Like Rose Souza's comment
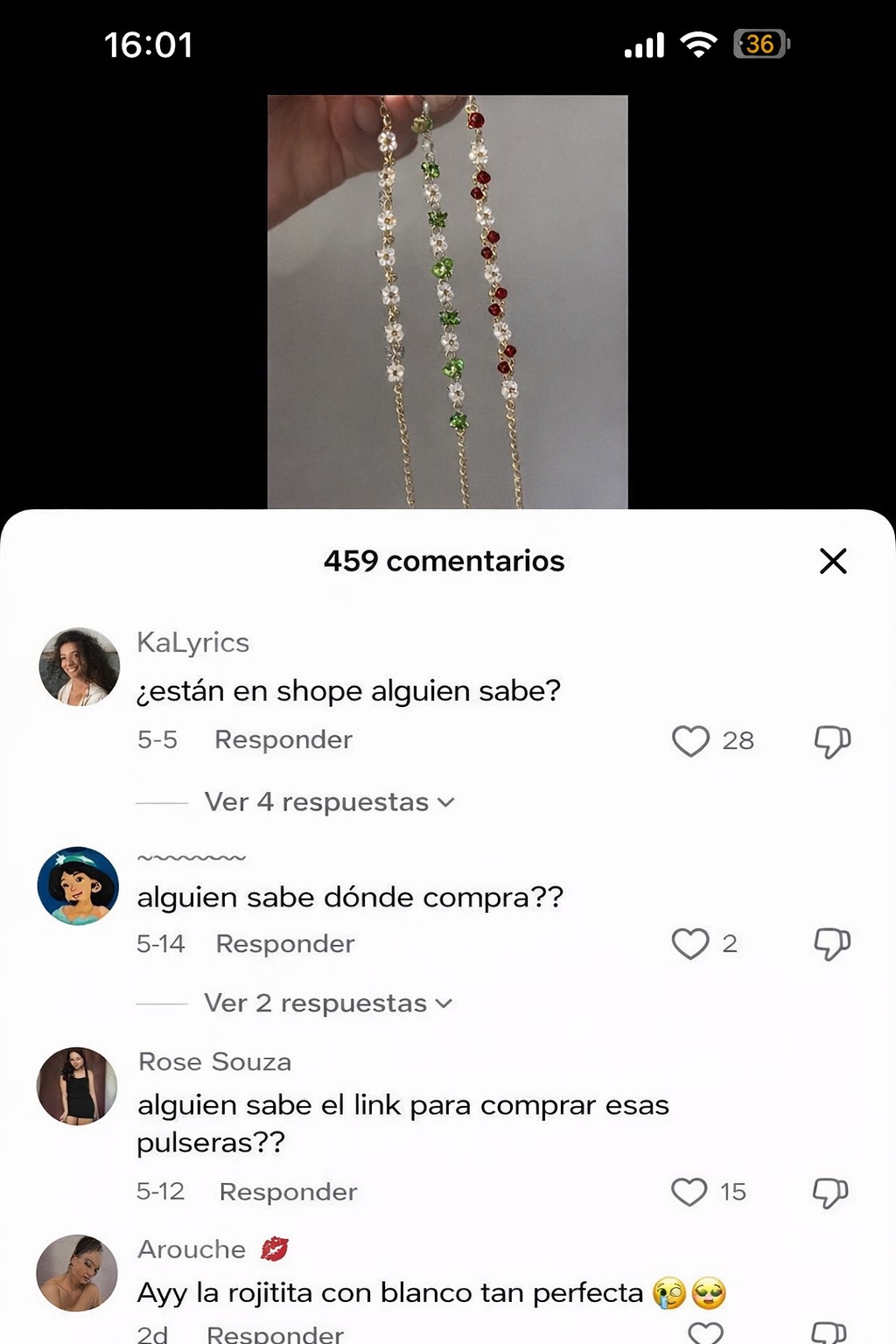Image resolution: width=896 pixels, height=1344 pixels. pos(689,1192)
